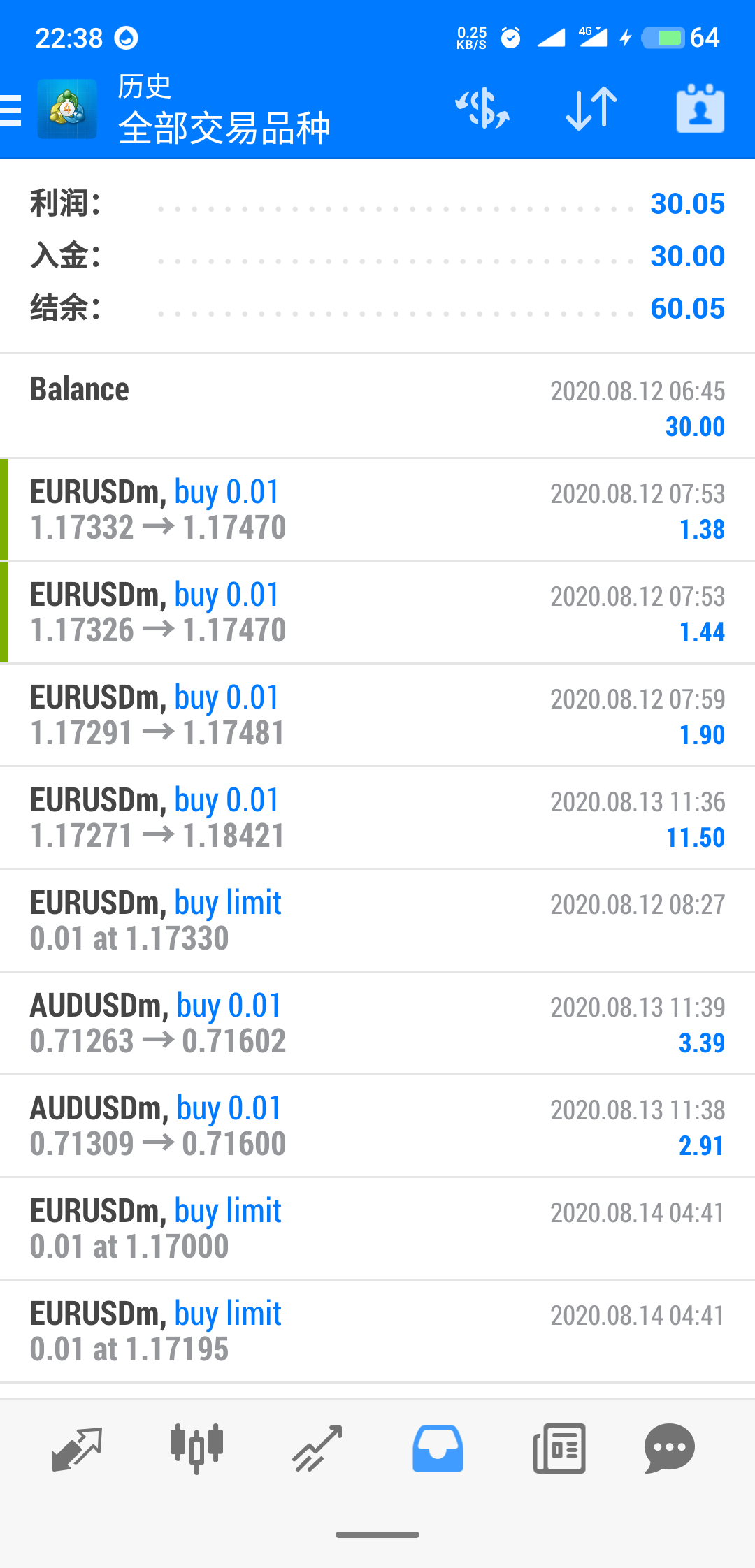Expand buy limit order at 1.17195

click(x=377, y=1332)
